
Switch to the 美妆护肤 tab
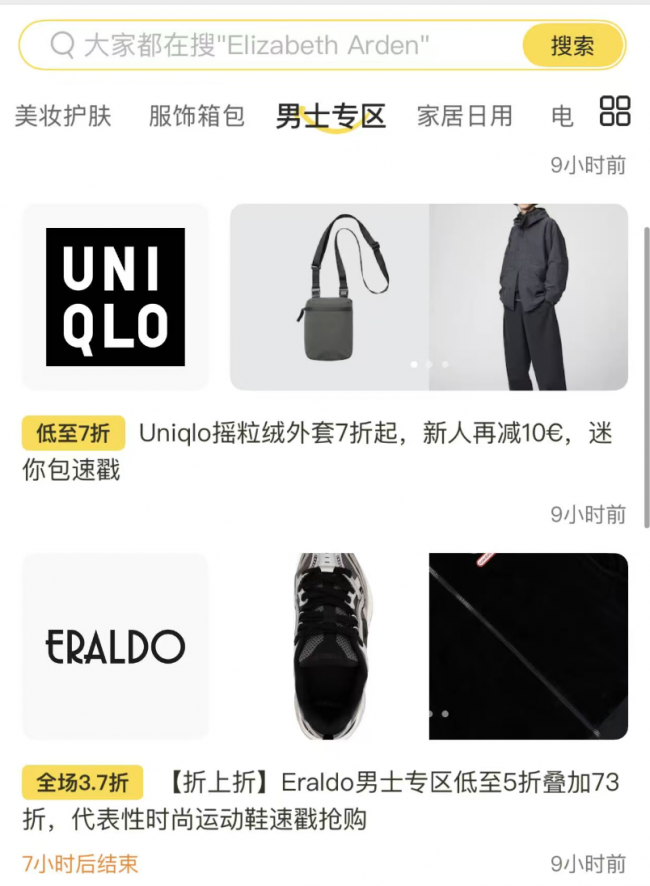click(x=62, y=116)
